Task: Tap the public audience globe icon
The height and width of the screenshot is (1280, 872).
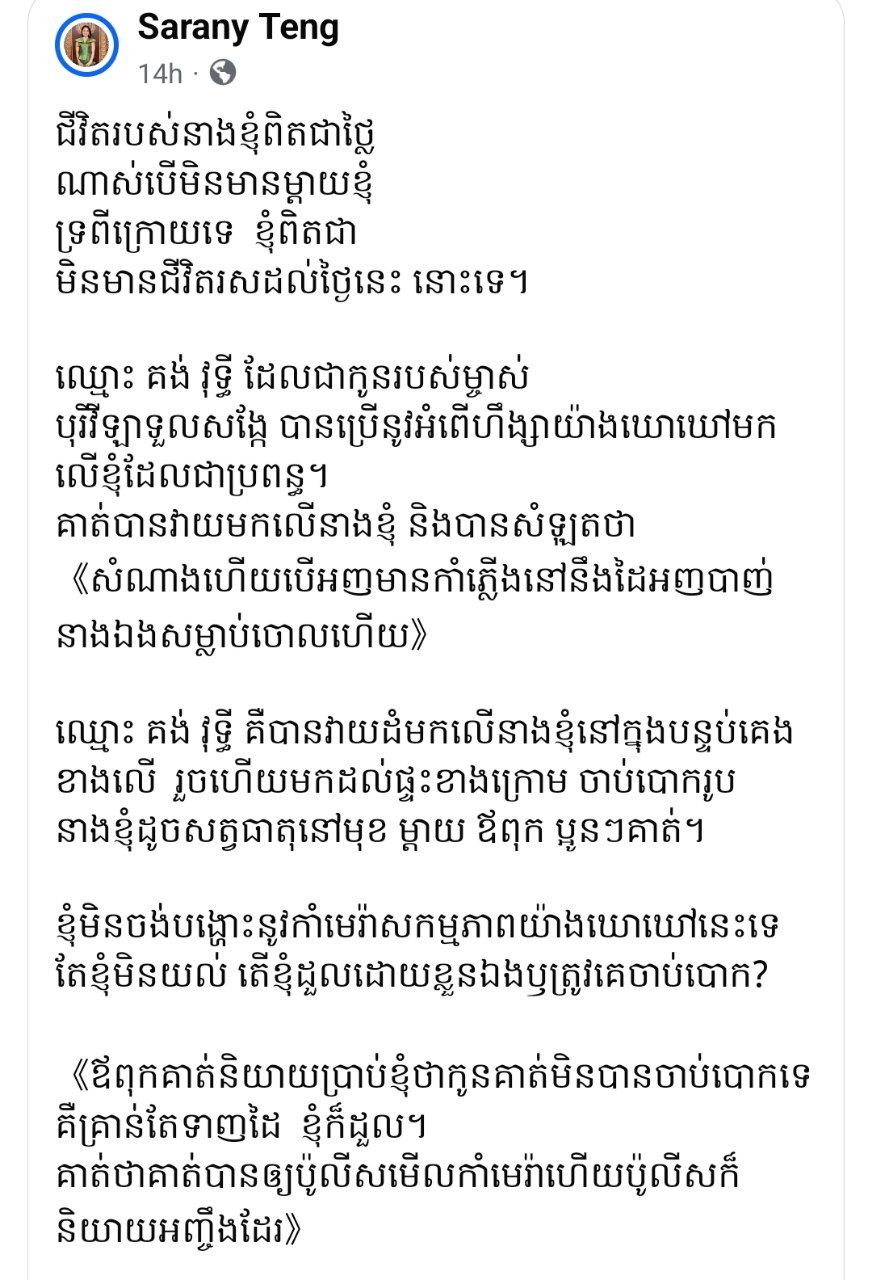Action: [x=223, y=73]
